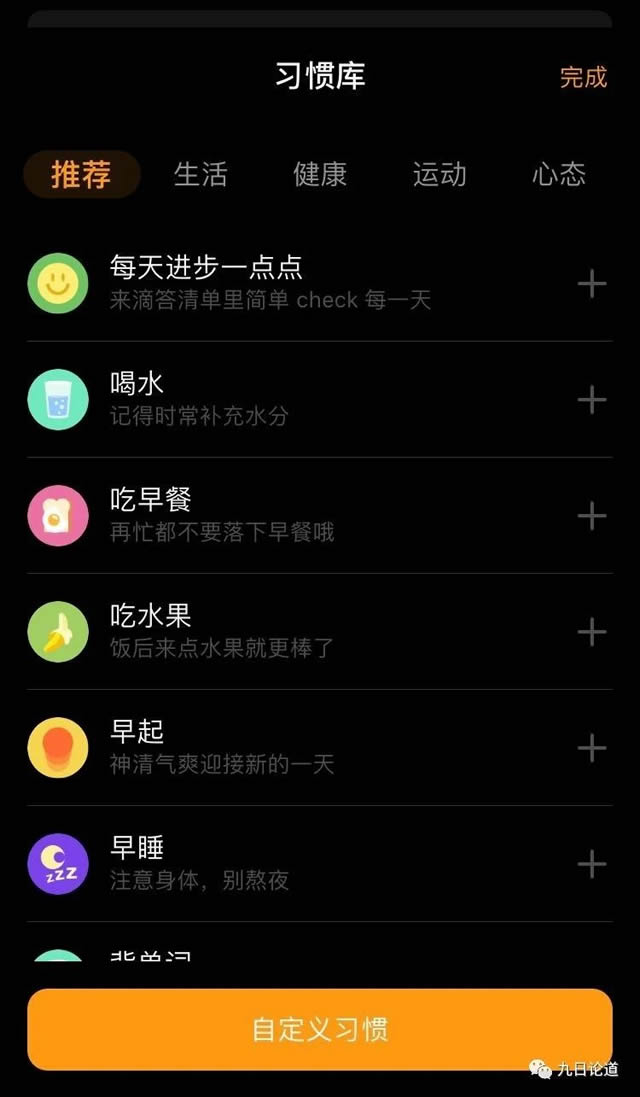The image size is (640, 1097).
Task: Open the 早睡 habit row
Action: pyautogui.click(x=300, y=864)
